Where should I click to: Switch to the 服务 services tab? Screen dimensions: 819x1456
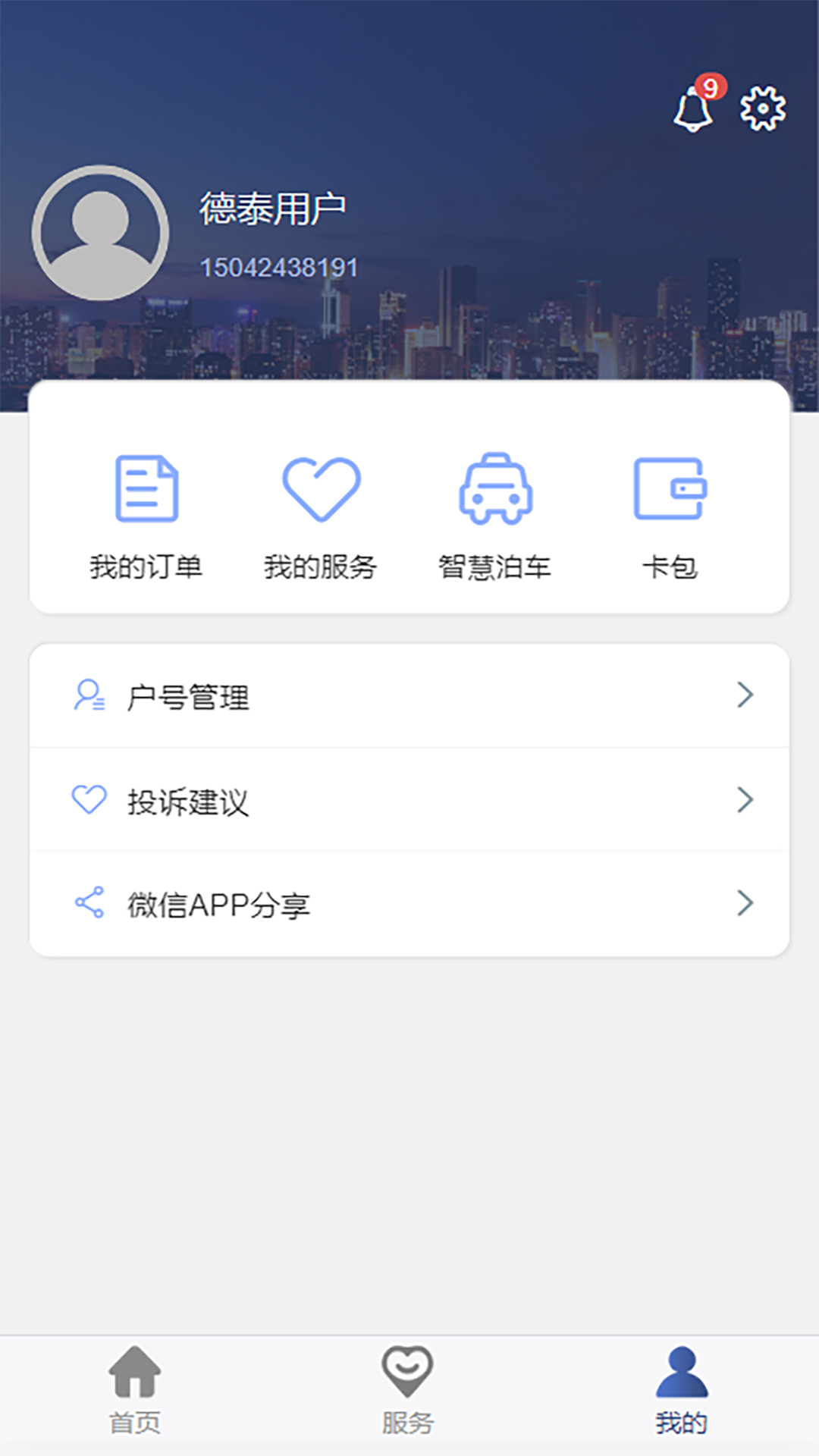408,1391
